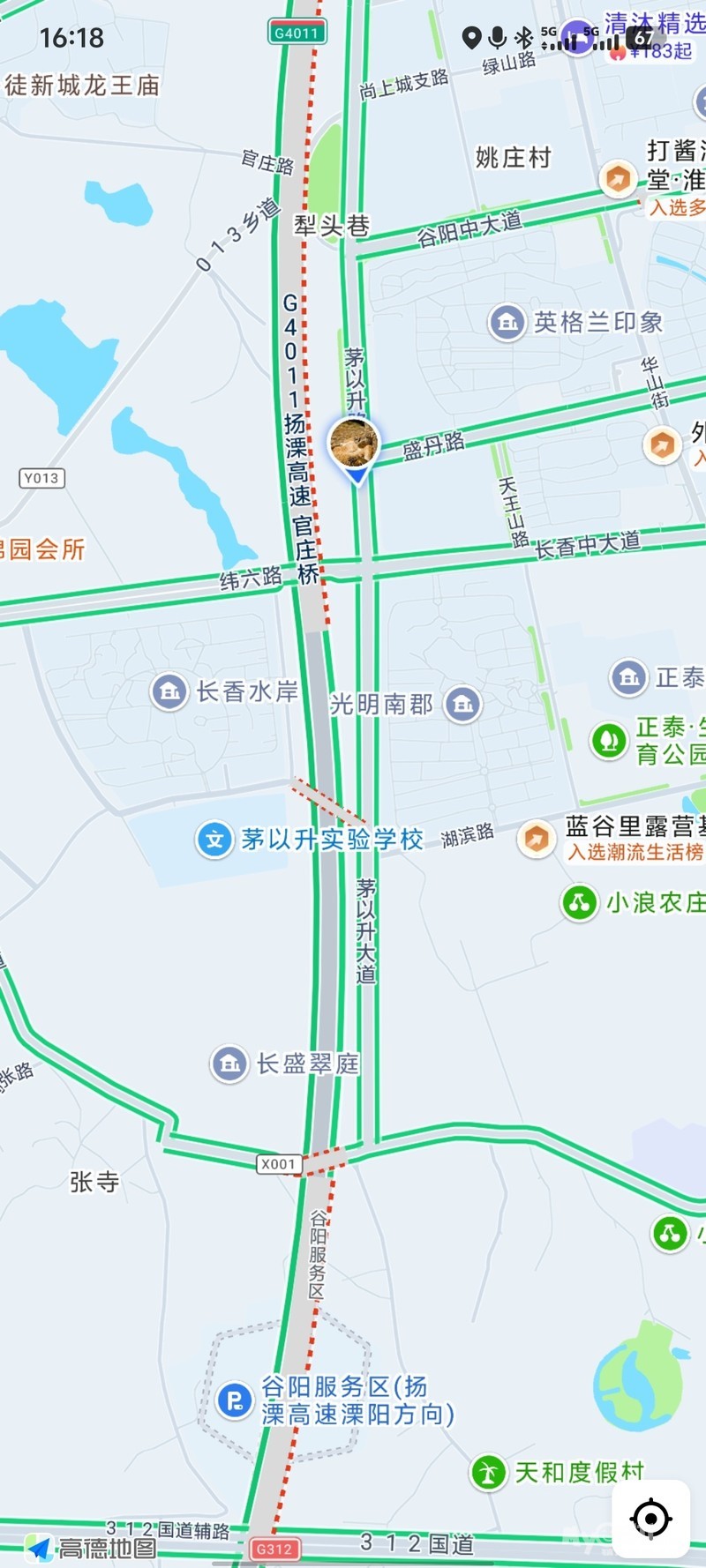Select the 英格兰印象 residential marker

click(x=507, y=323)
